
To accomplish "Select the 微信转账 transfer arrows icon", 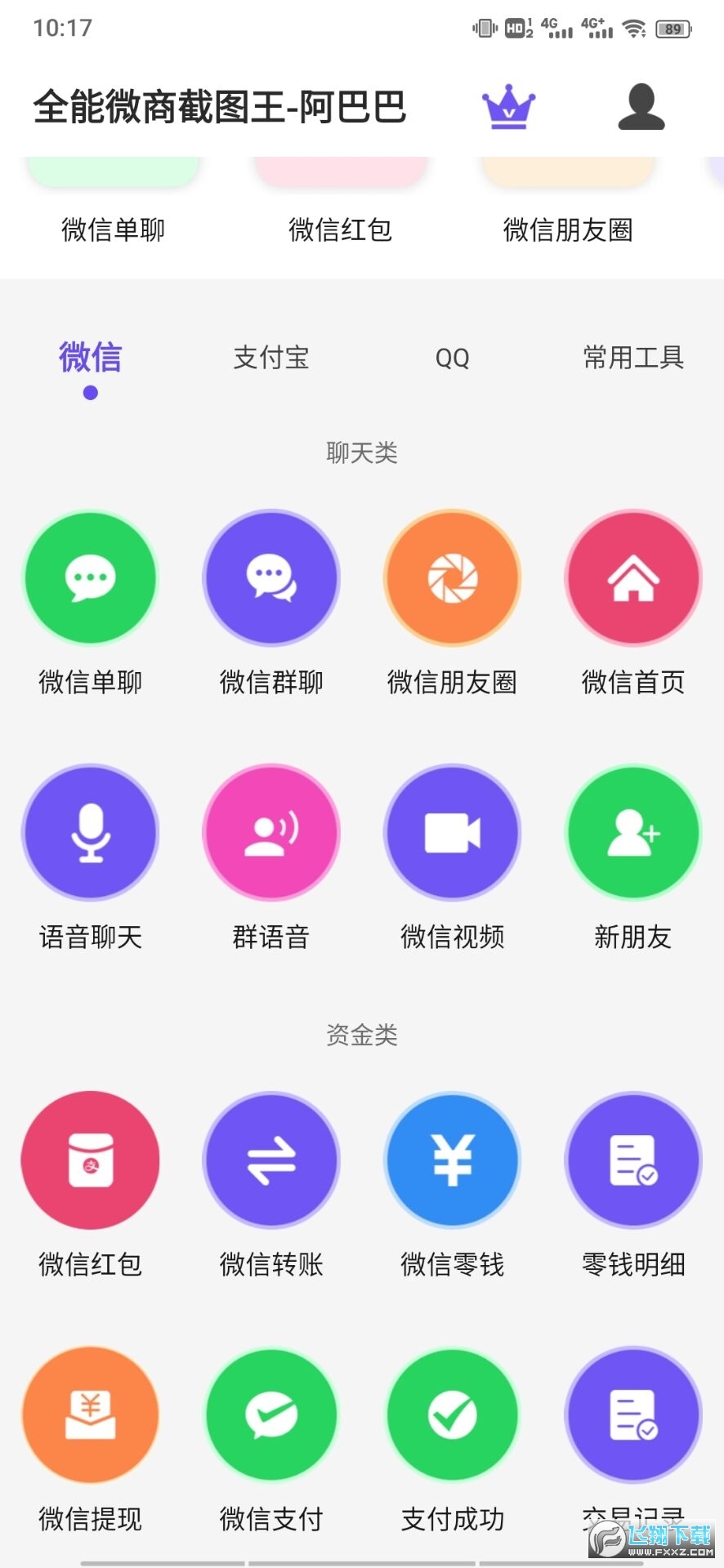I will (271, 1160).
